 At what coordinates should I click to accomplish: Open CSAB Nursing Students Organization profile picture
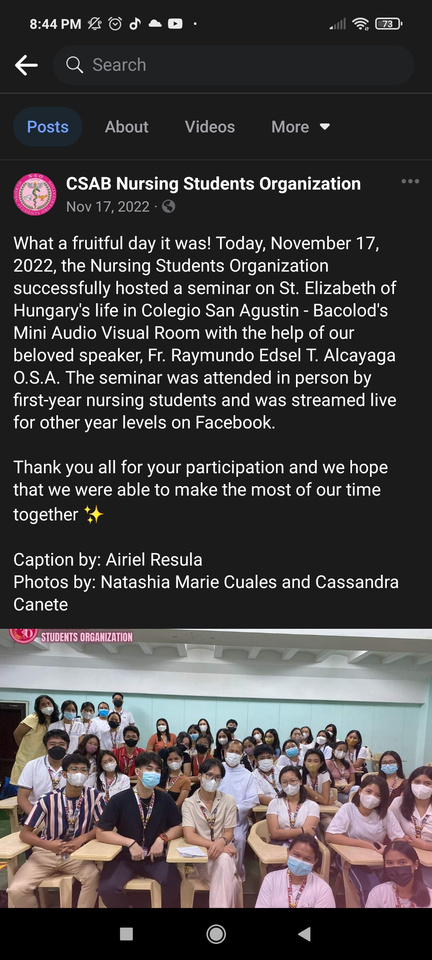click(35, 194)
